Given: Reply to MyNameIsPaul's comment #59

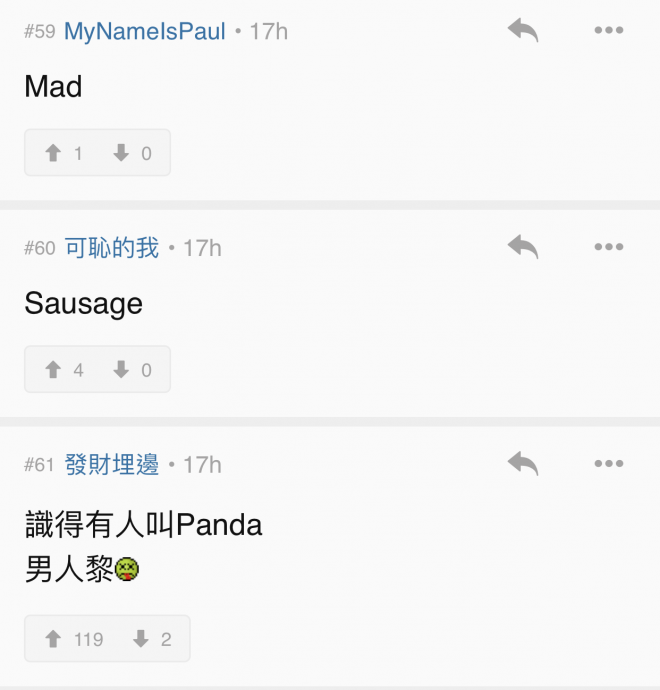Looking at the screenshot, I should (x=522, y=31).
